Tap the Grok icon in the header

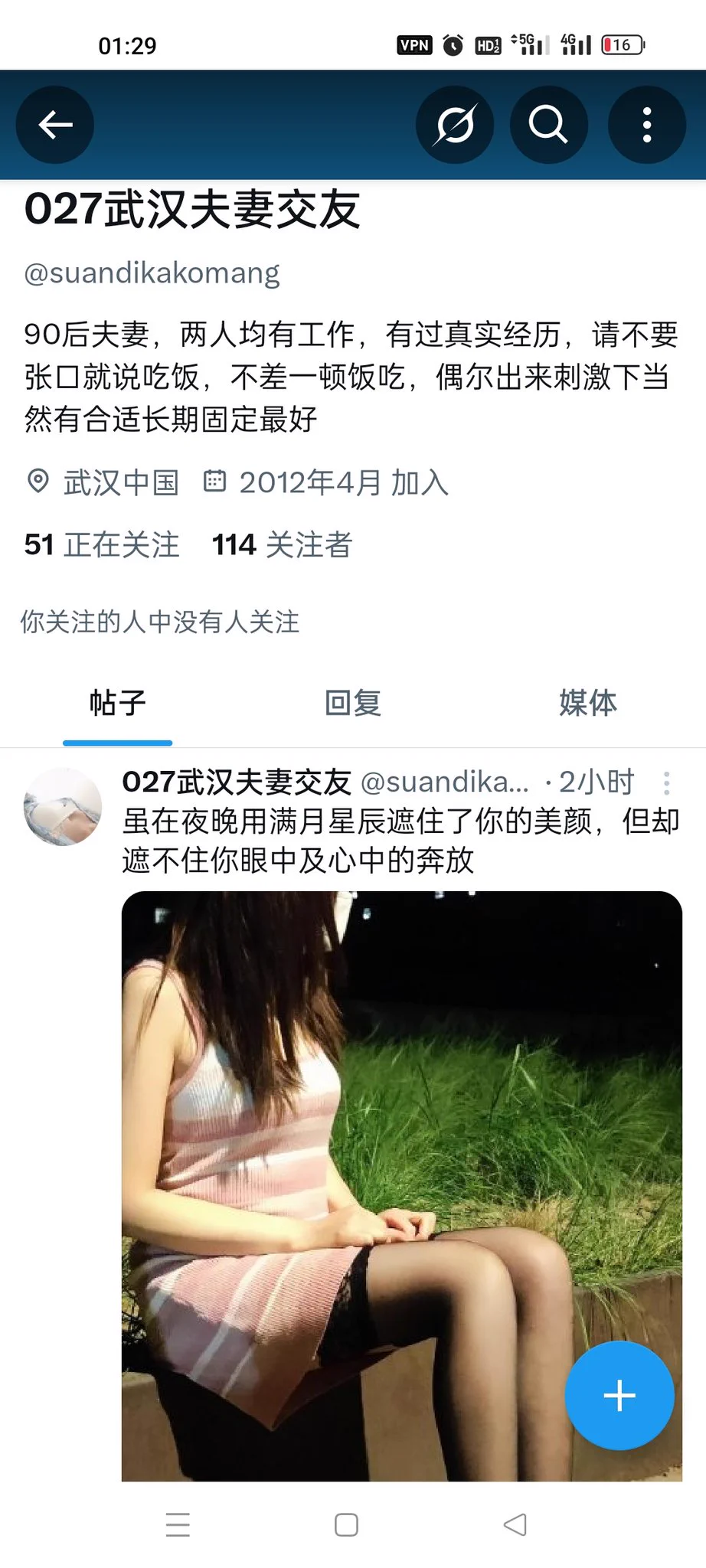(x=455, y=125)
